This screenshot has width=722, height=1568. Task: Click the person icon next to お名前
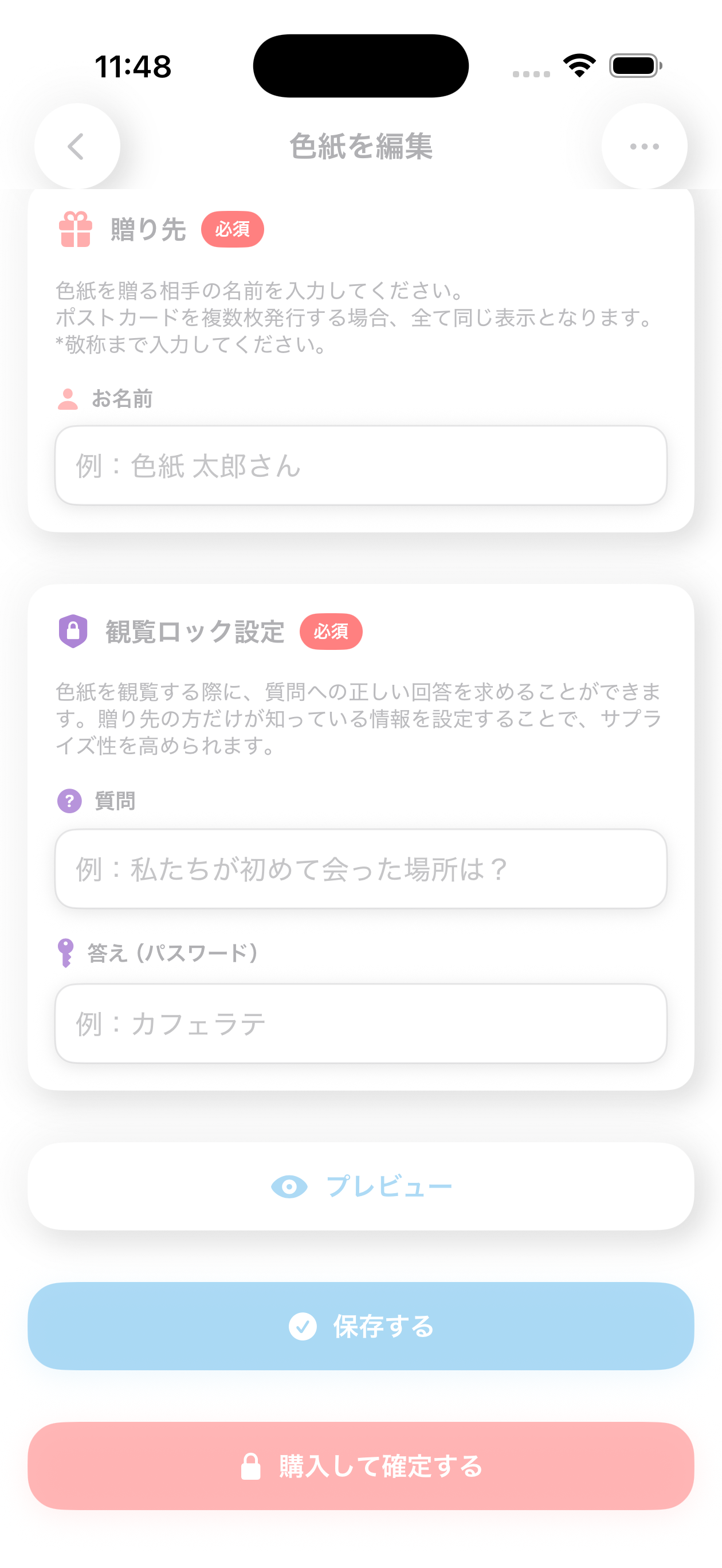pyautogui.click(x=67, y=399)
